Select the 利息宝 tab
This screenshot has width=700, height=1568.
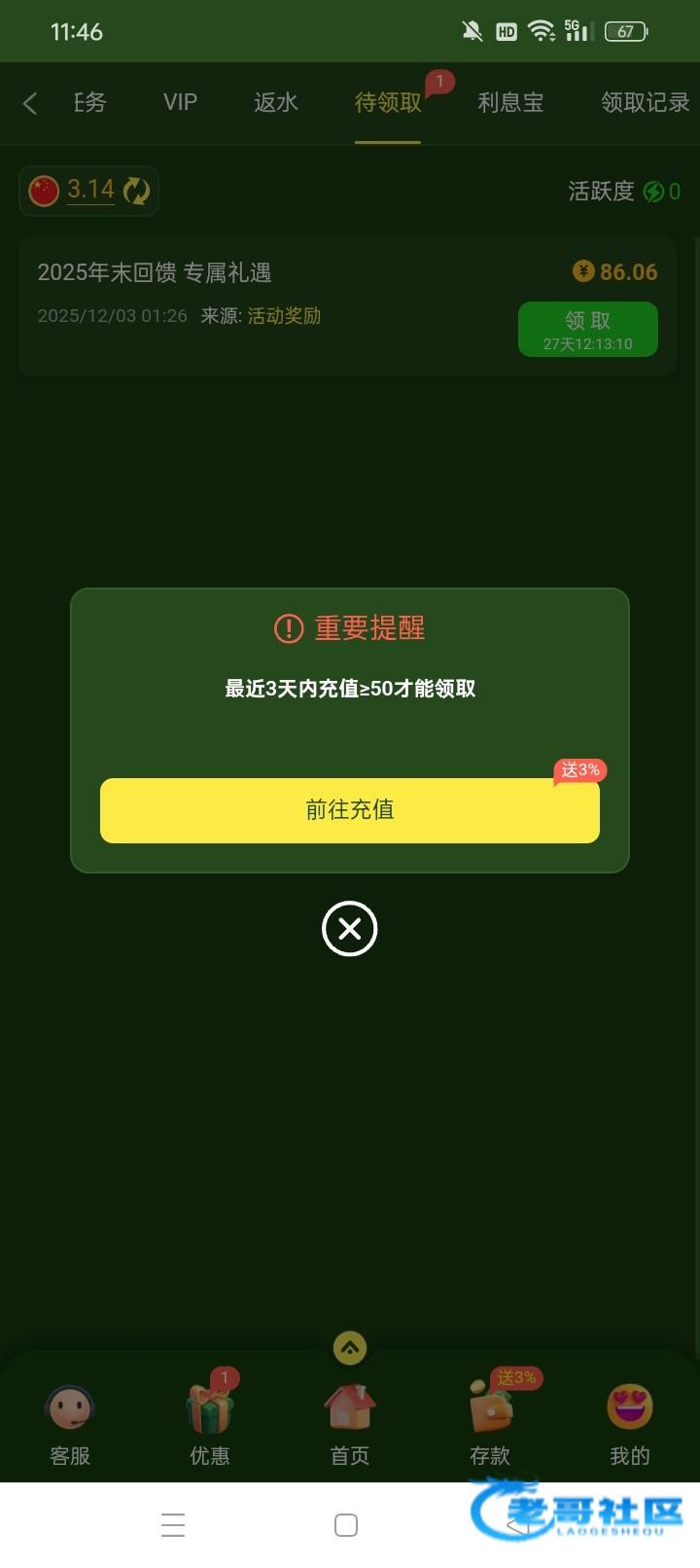coord(510,102)
